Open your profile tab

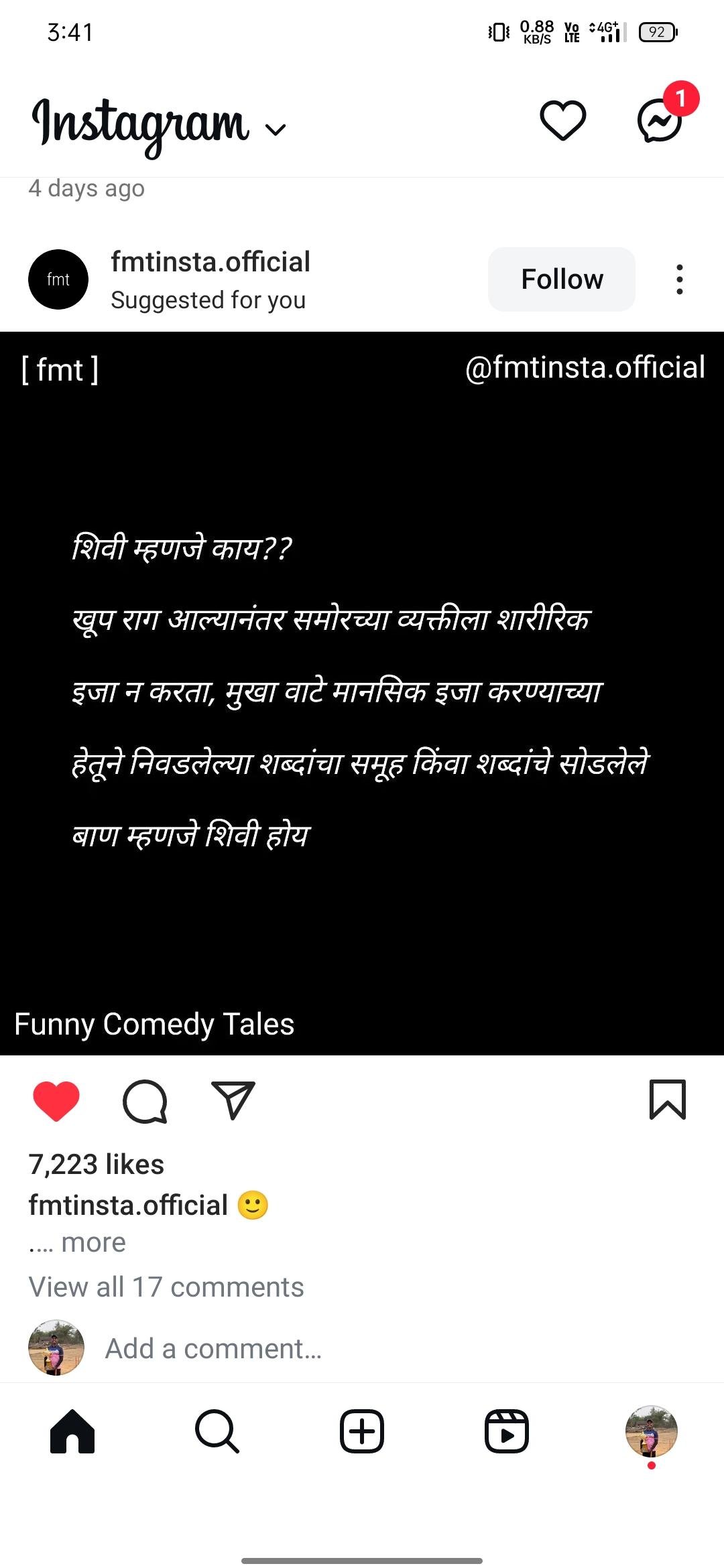(x=651, y=1431)
